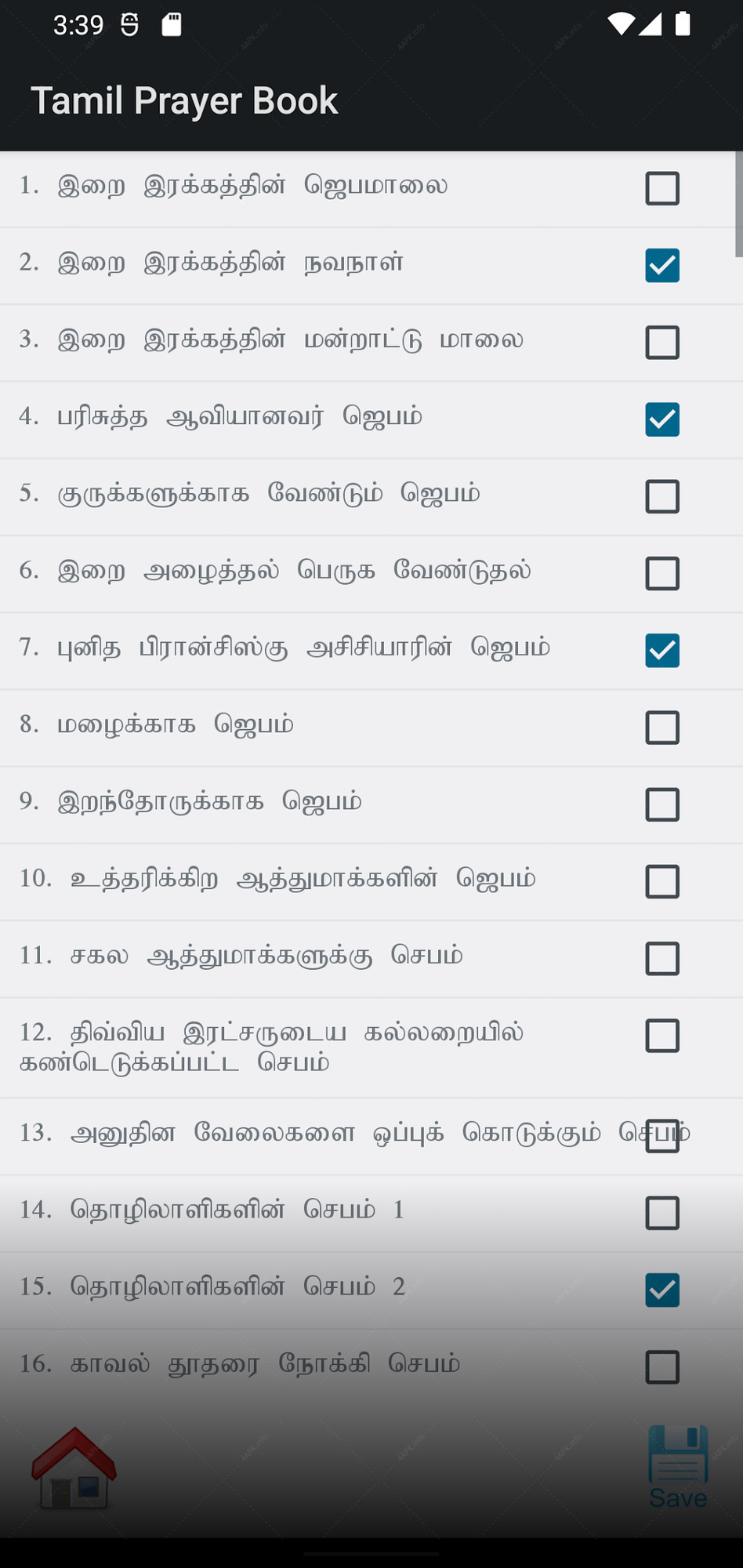Tick the checkbox for prayer 16
The height and width of the screenshot is (1568, 743).
662,1367
